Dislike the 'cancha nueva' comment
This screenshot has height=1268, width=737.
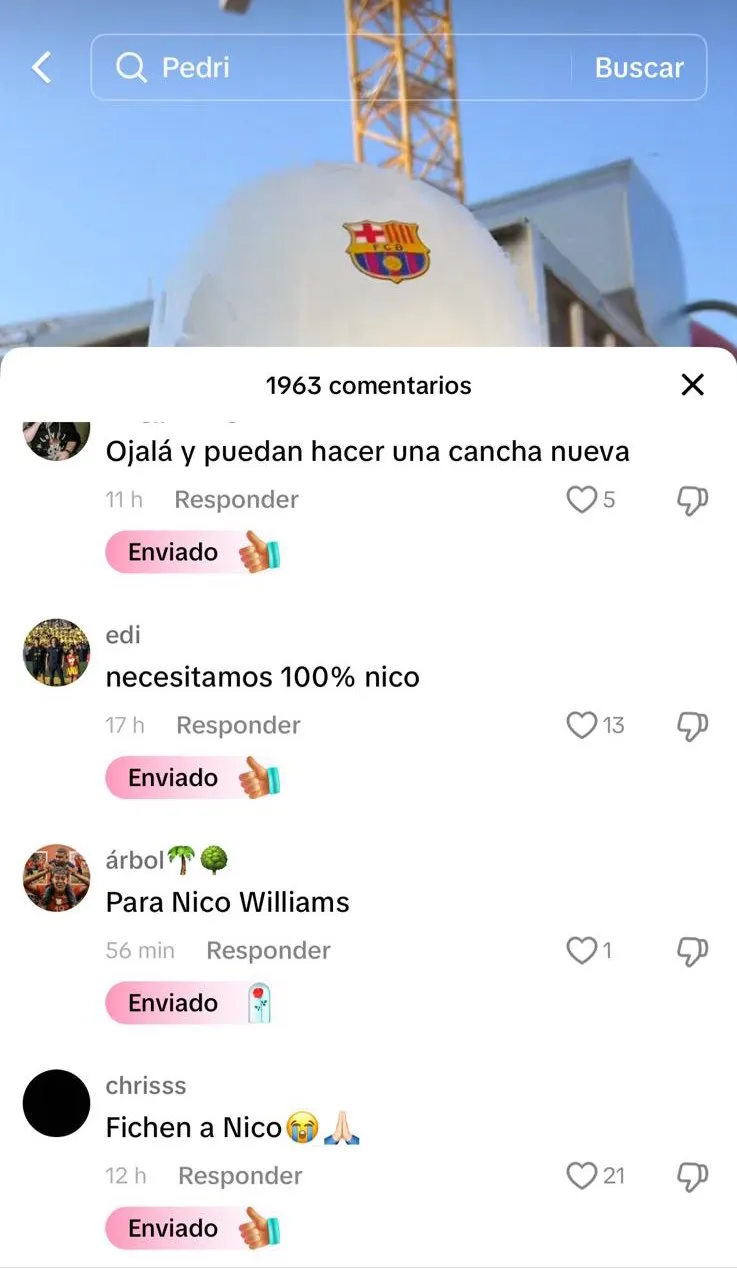(x=692, y=499)
